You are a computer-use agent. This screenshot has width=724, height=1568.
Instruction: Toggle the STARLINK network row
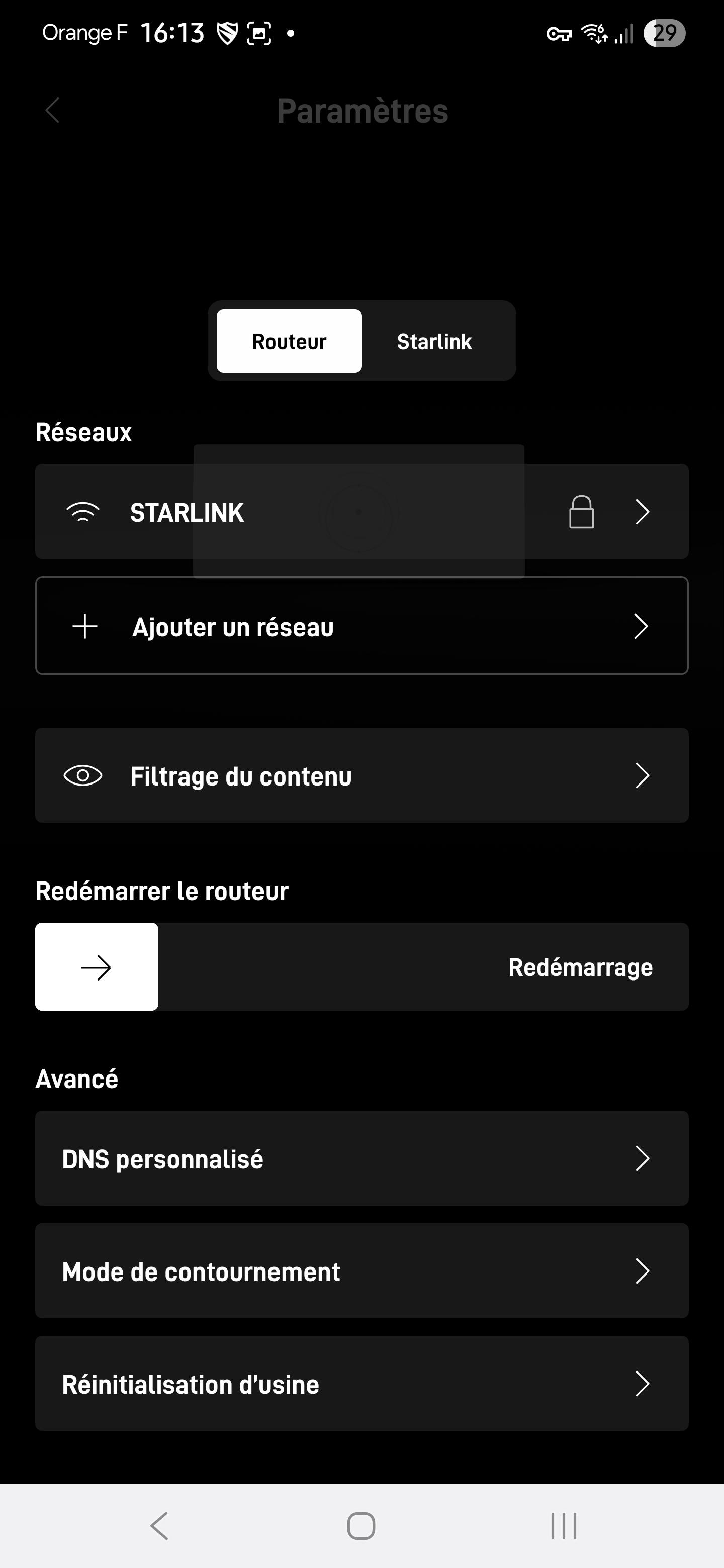click(361, 512)
